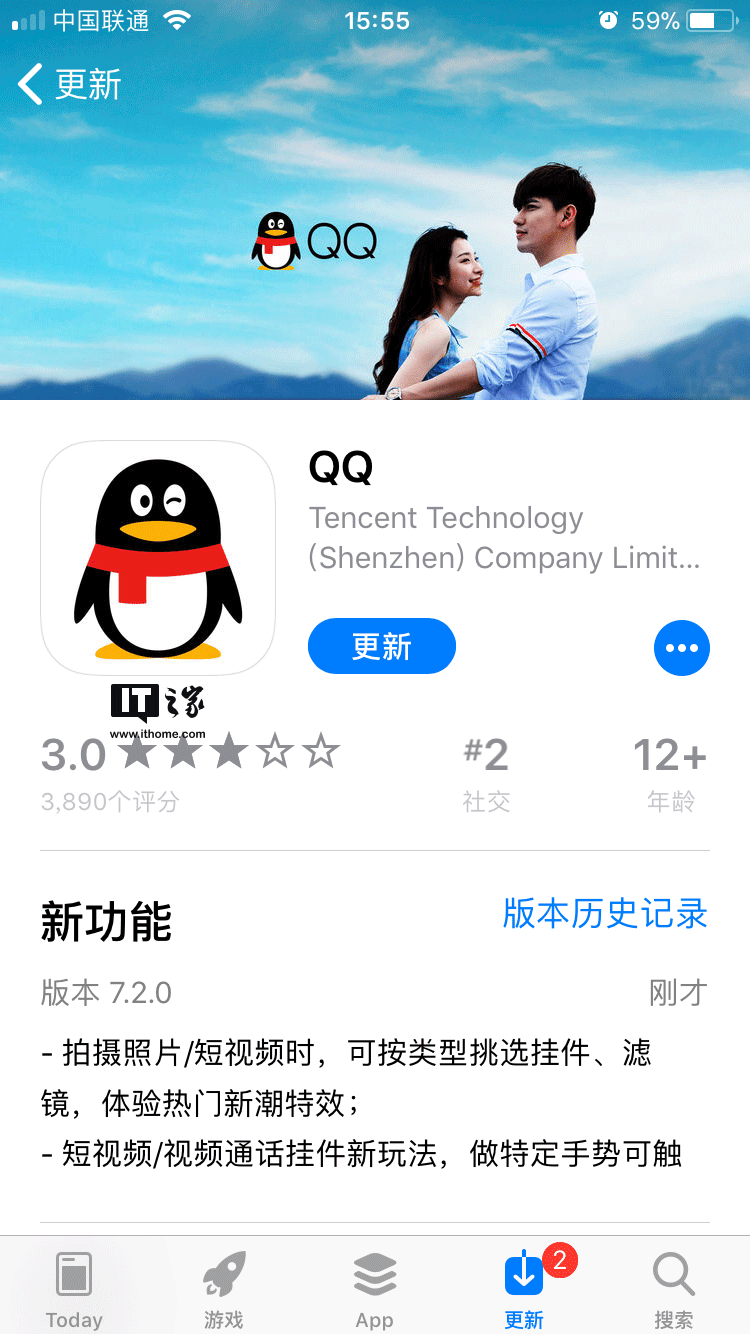Tap the blue 更新 button for QQ
Viewport: 750px width, 1334px height.
click(381, 646)
